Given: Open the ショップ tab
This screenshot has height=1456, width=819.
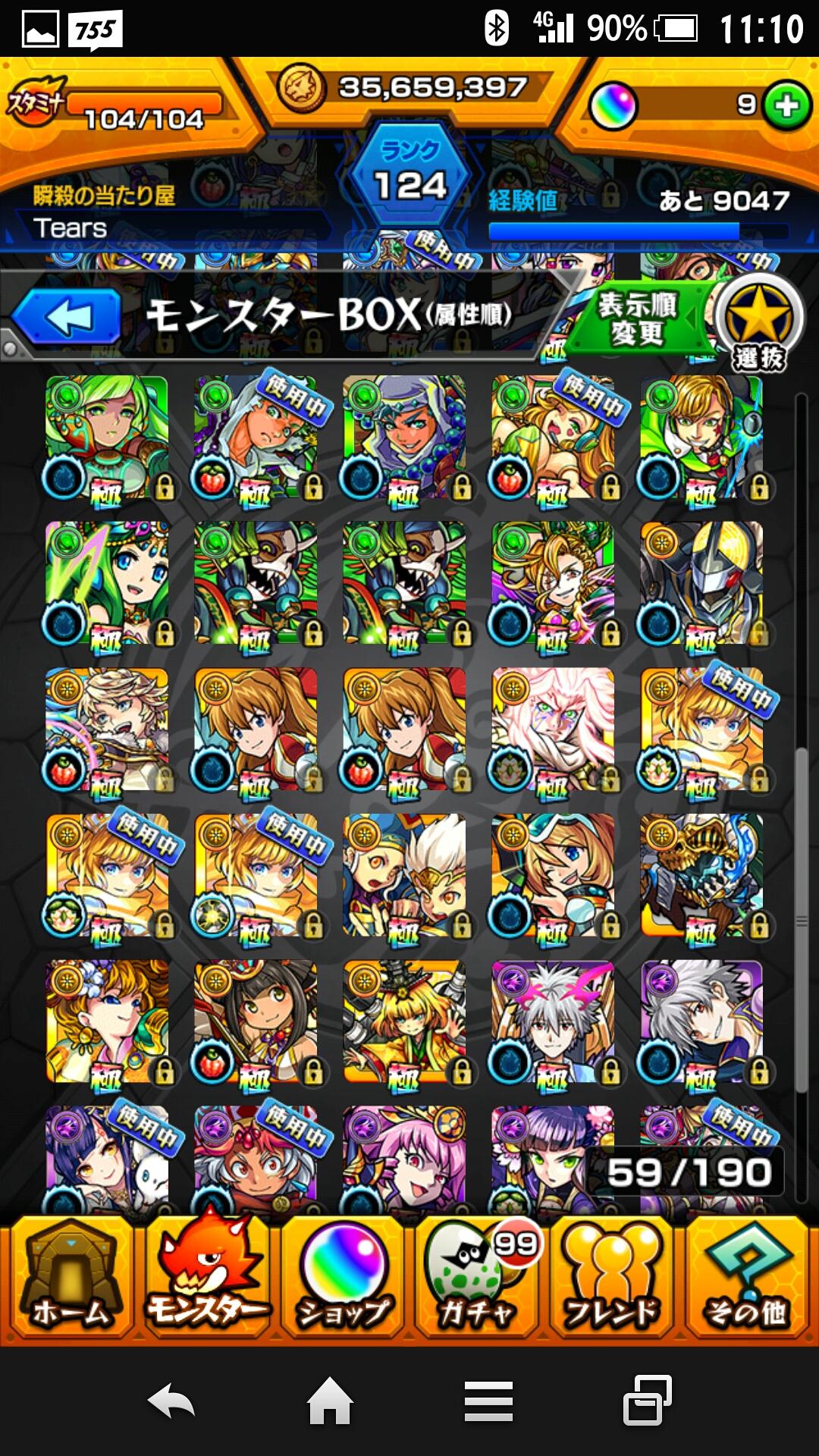Looking at the screenshot, I should pyautogui.click(x=344, y=1276).
